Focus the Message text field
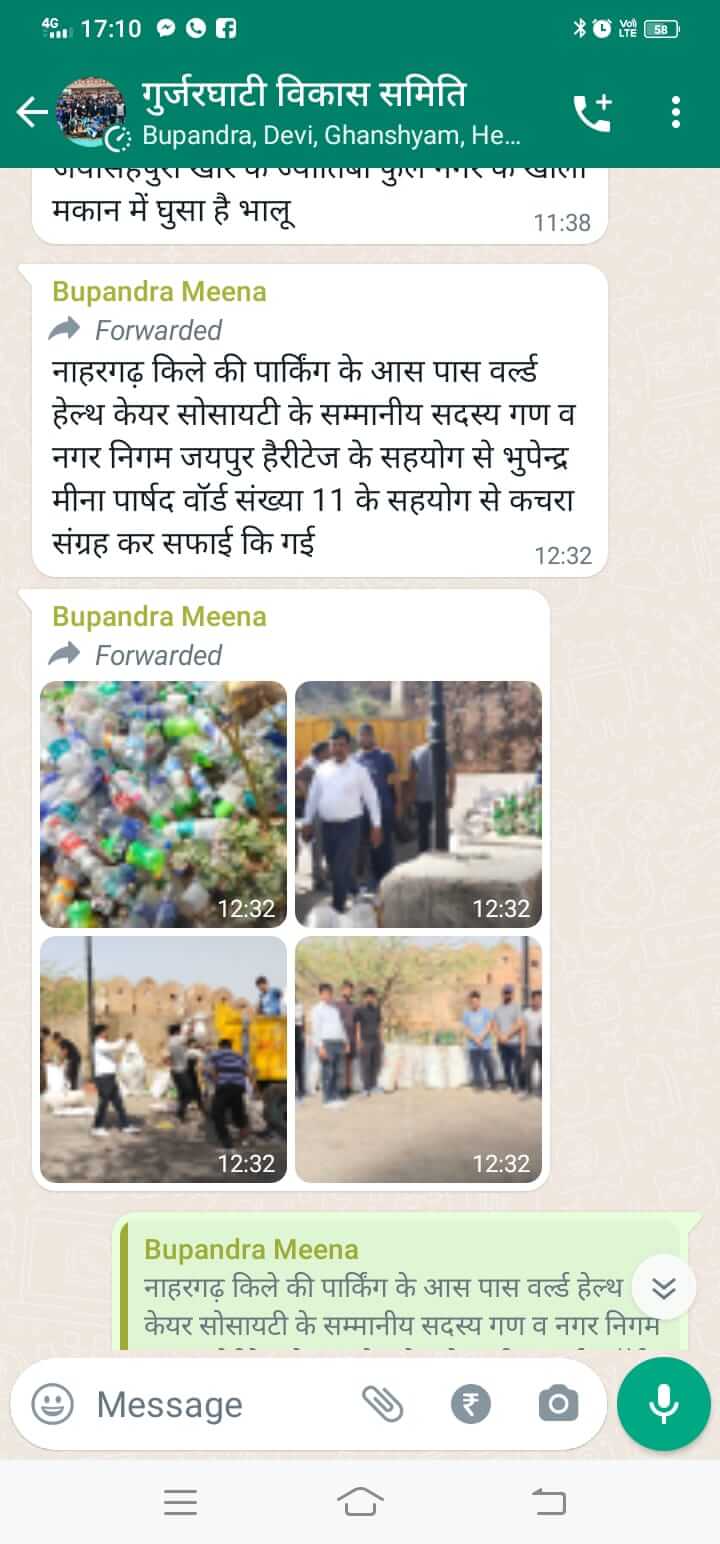 pyautogui.click(x=220, y=1404)
